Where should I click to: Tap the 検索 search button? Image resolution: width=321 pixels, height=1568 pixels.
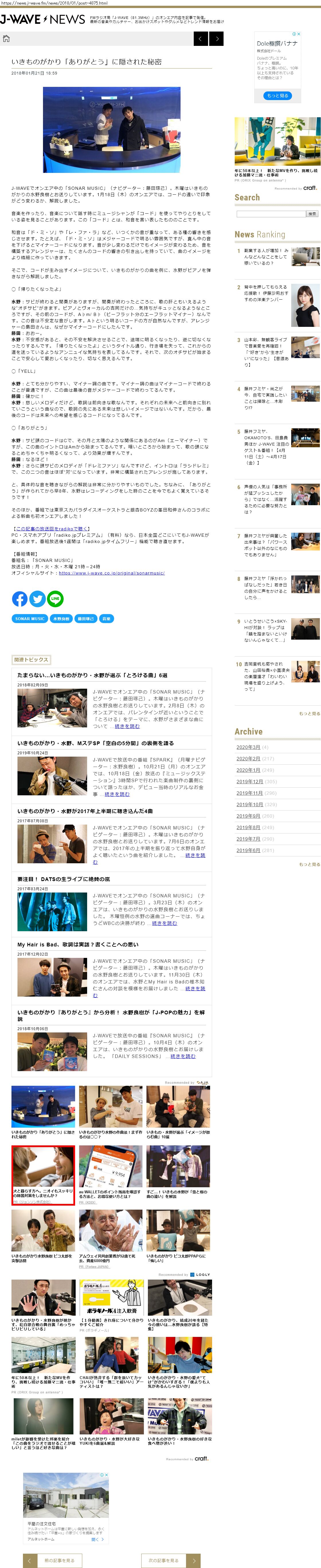point(312,214)
